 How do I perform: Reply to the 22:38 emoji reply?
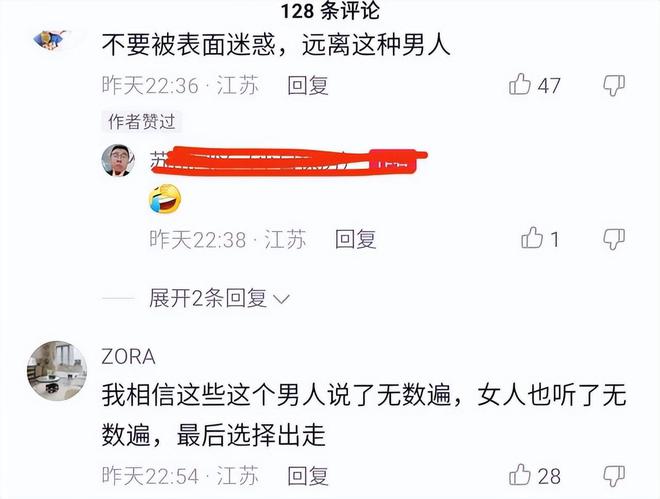(355, 238)
